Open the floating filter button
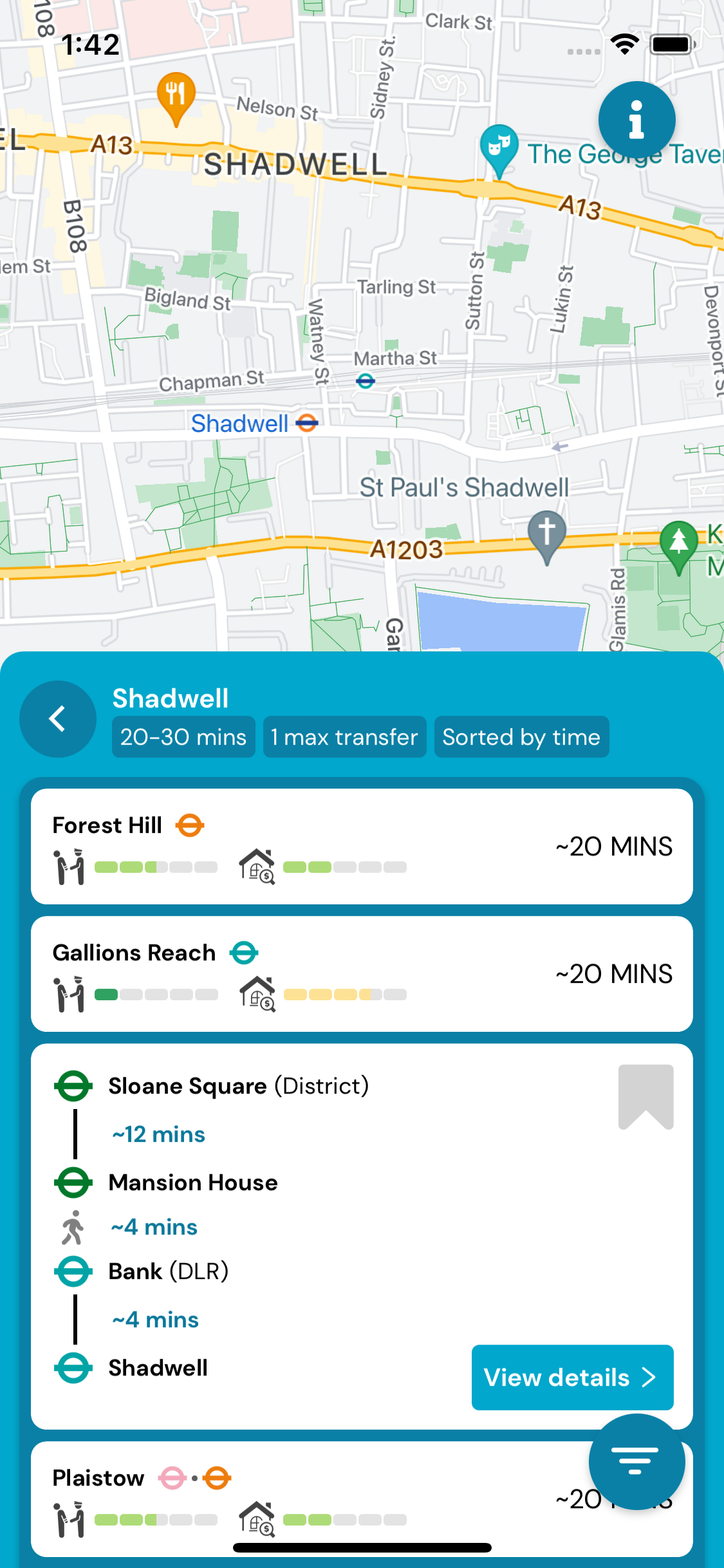 tap(636, 1461)
